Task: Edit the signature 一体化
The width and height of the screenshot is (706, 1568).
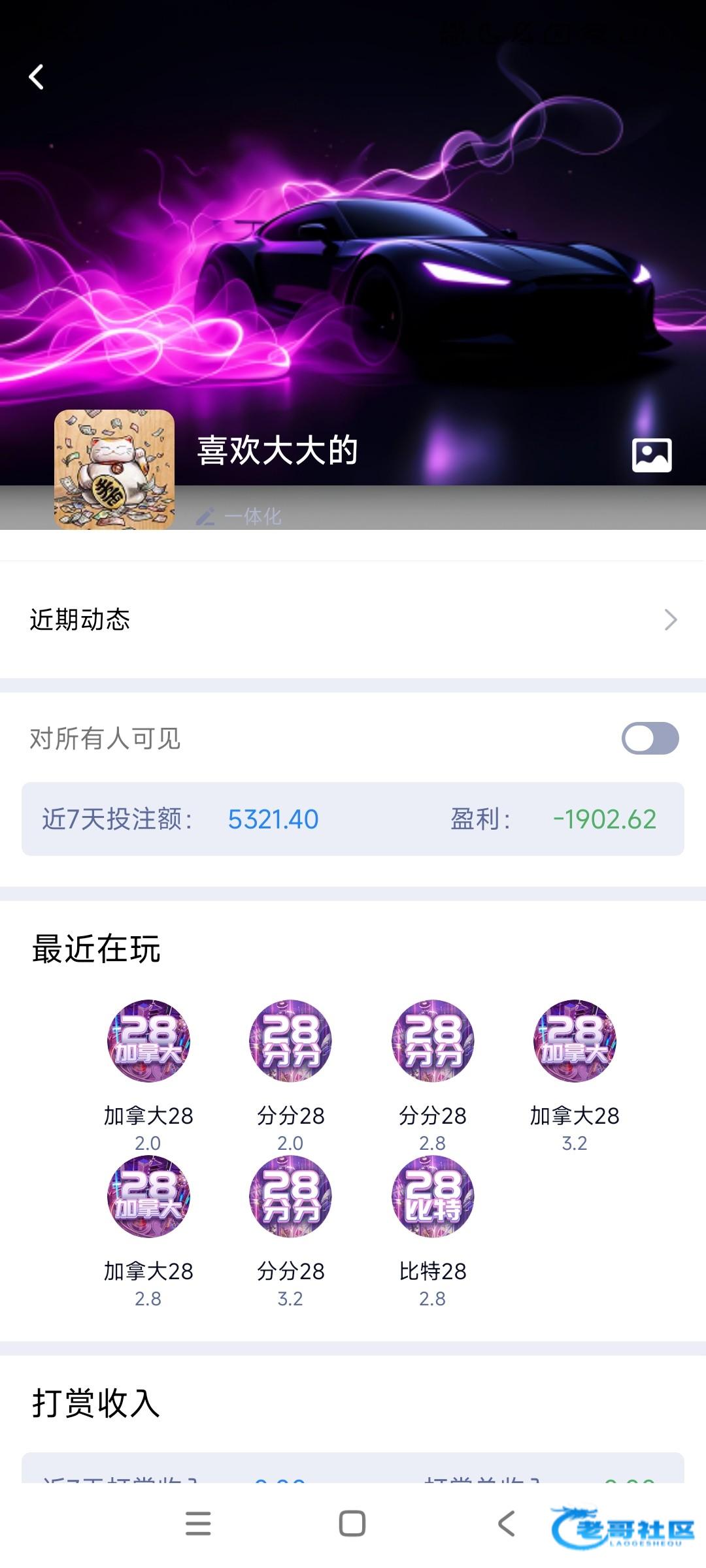Action: point(239,517)
